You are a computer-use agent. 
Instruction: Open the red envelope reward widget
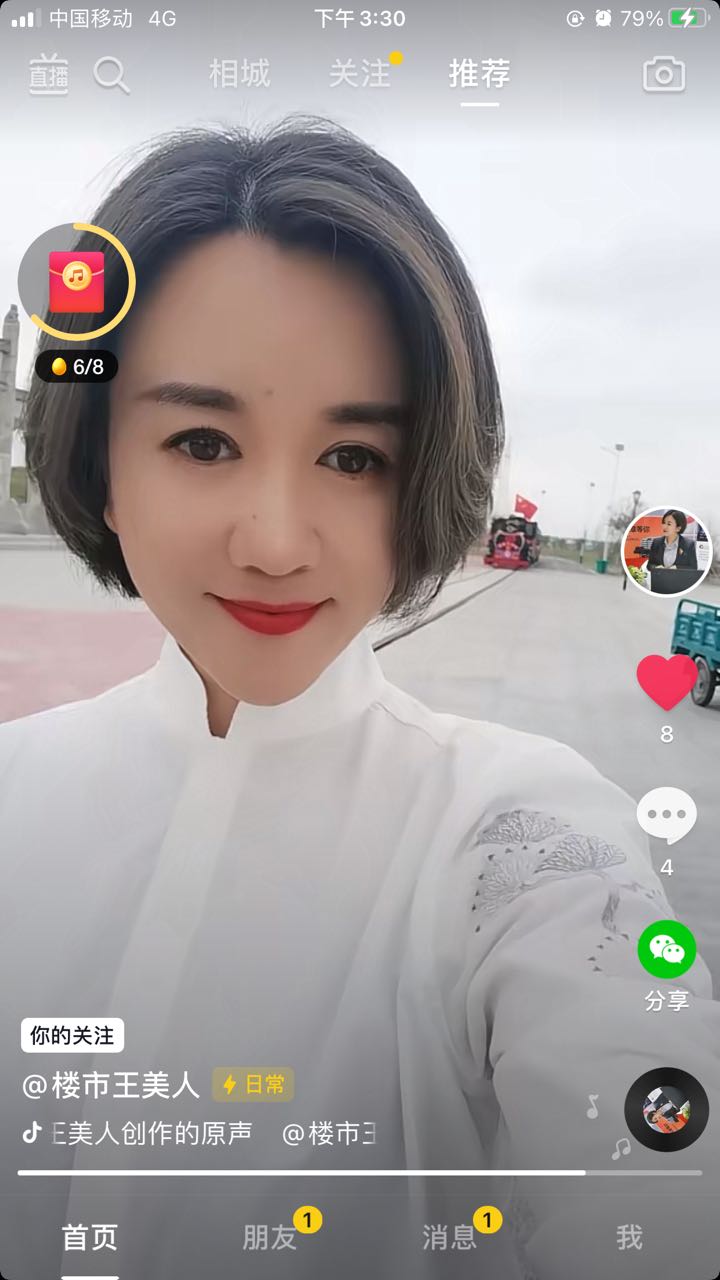coord(77,281)
